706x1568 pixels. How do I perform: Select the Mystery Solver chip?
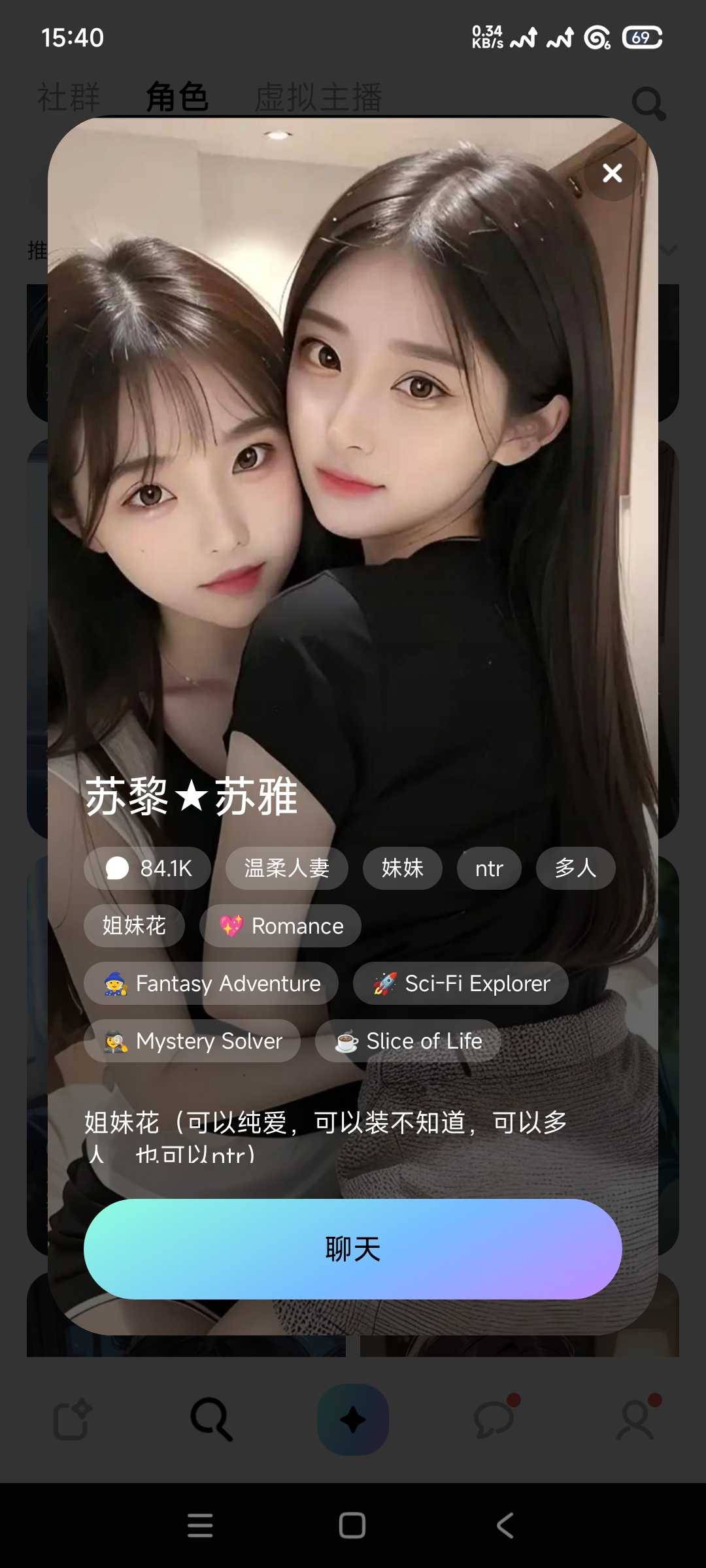192,1041
